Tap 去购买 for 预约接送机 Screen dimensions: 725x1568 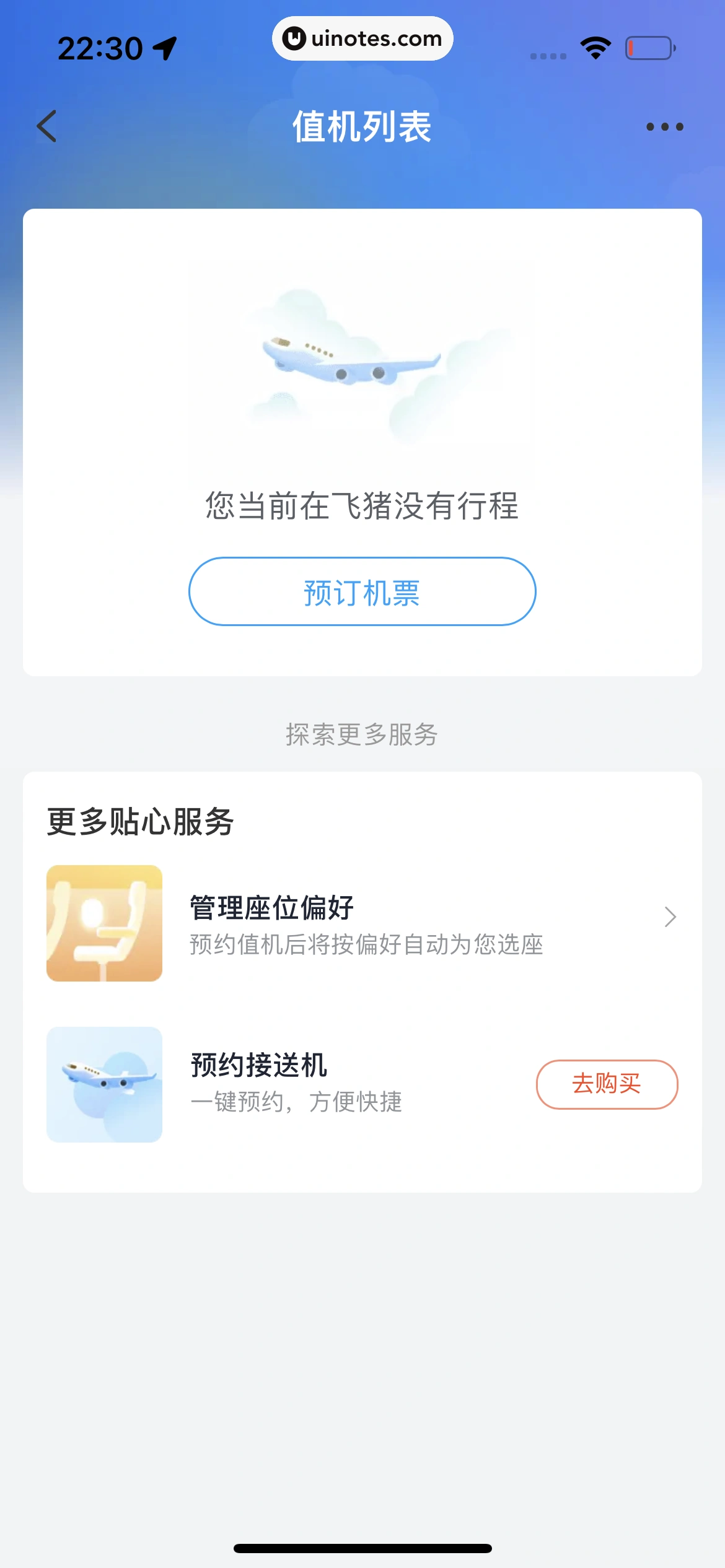606,1084
